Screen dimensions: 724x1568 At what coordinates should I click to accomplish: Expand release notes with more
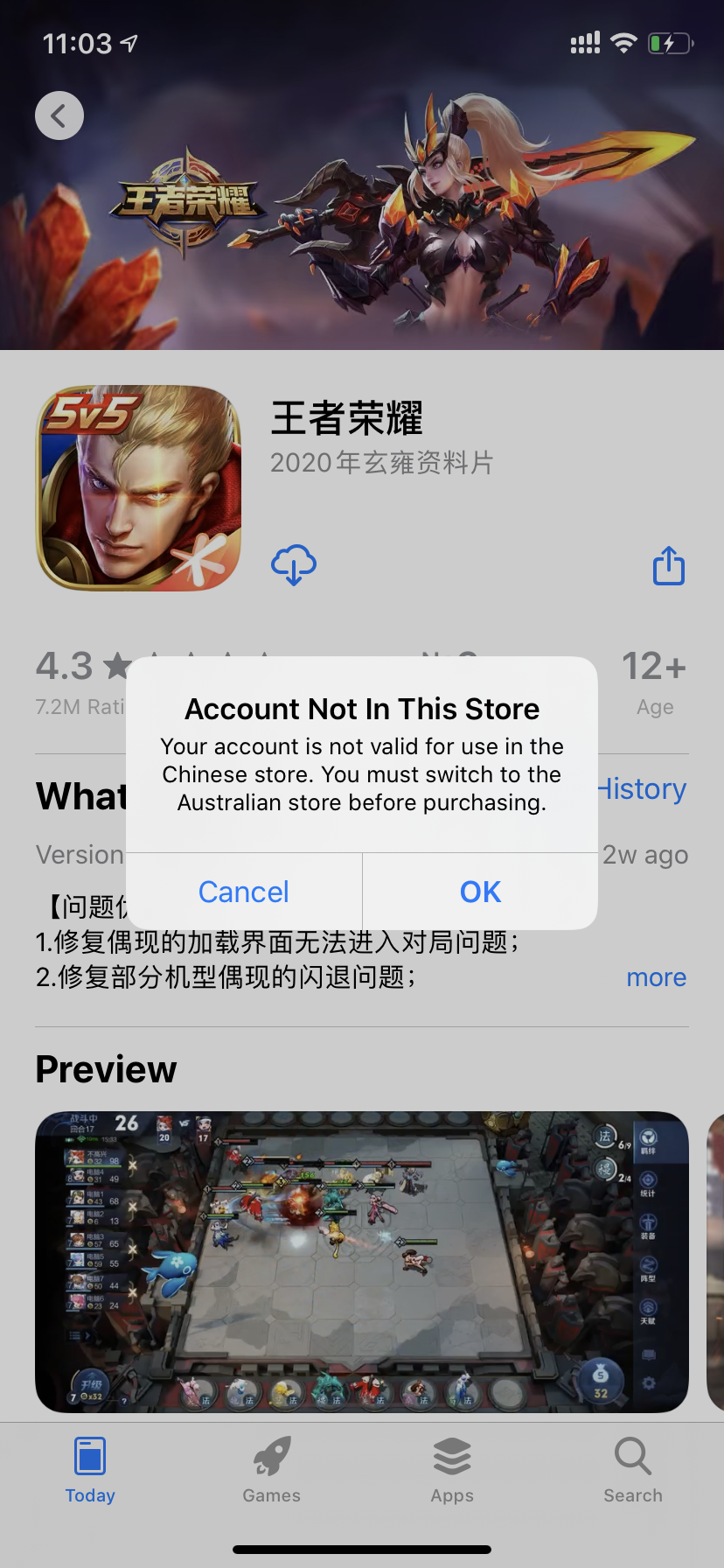tap(656, 977)
